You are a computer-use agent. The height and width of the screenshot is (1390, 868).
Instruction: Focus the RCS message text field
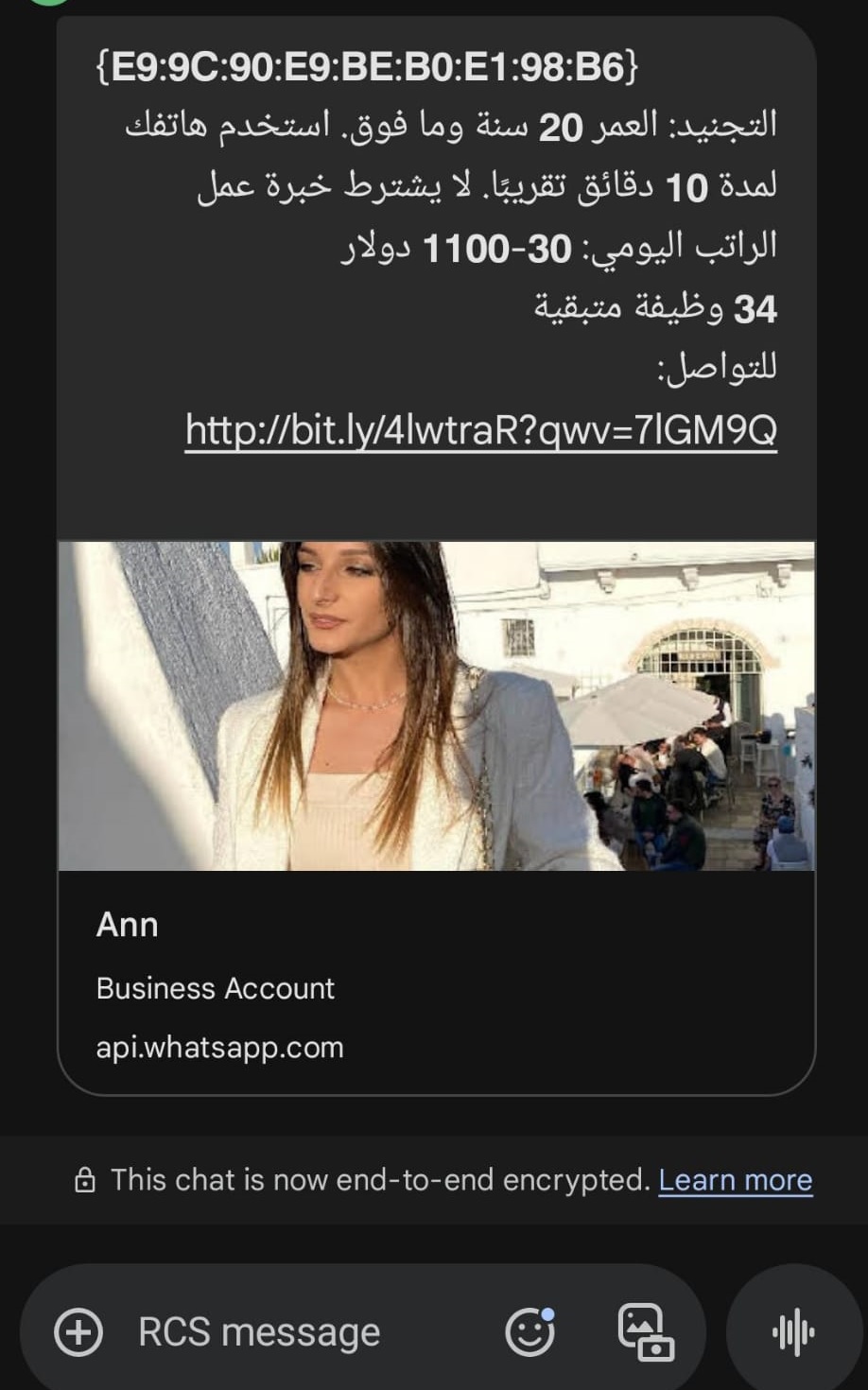(284, 1332)
